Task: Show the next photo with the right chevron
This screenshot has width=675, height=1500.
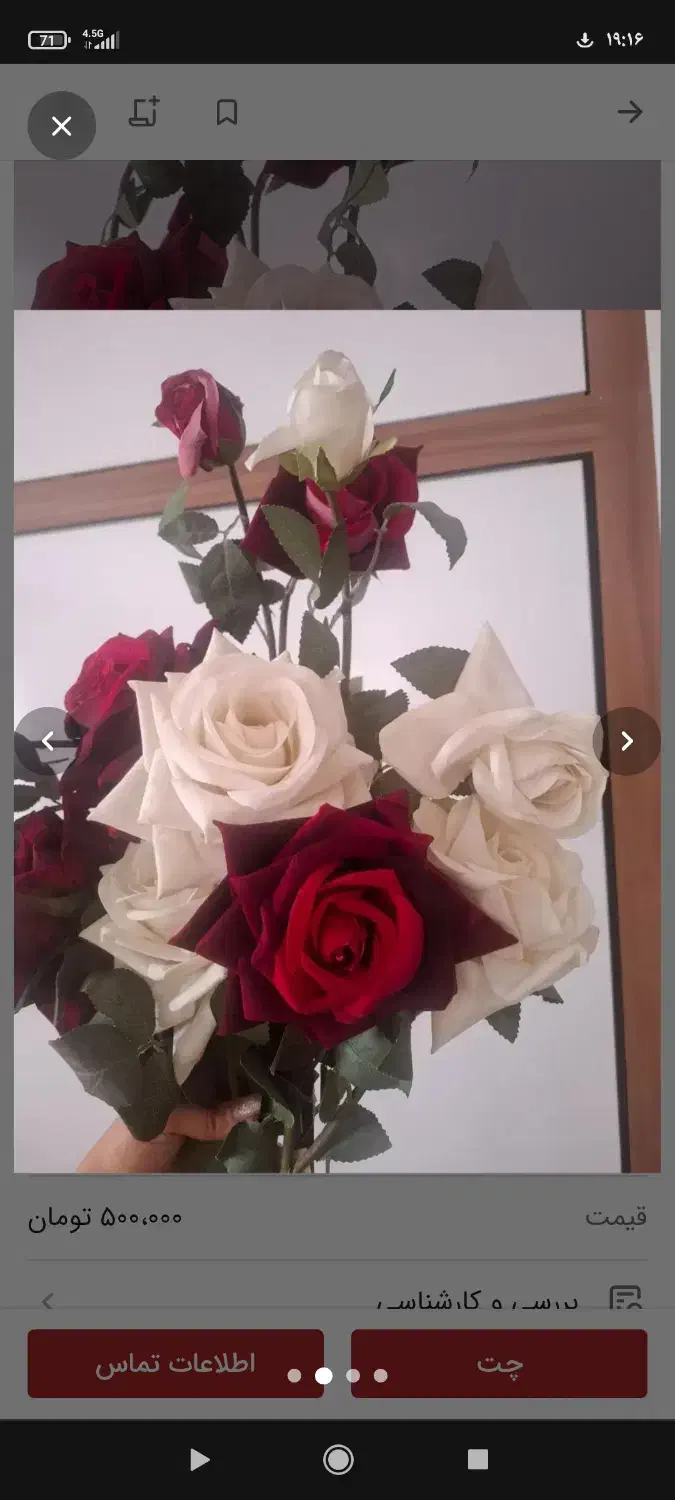Action: (627, 741)
